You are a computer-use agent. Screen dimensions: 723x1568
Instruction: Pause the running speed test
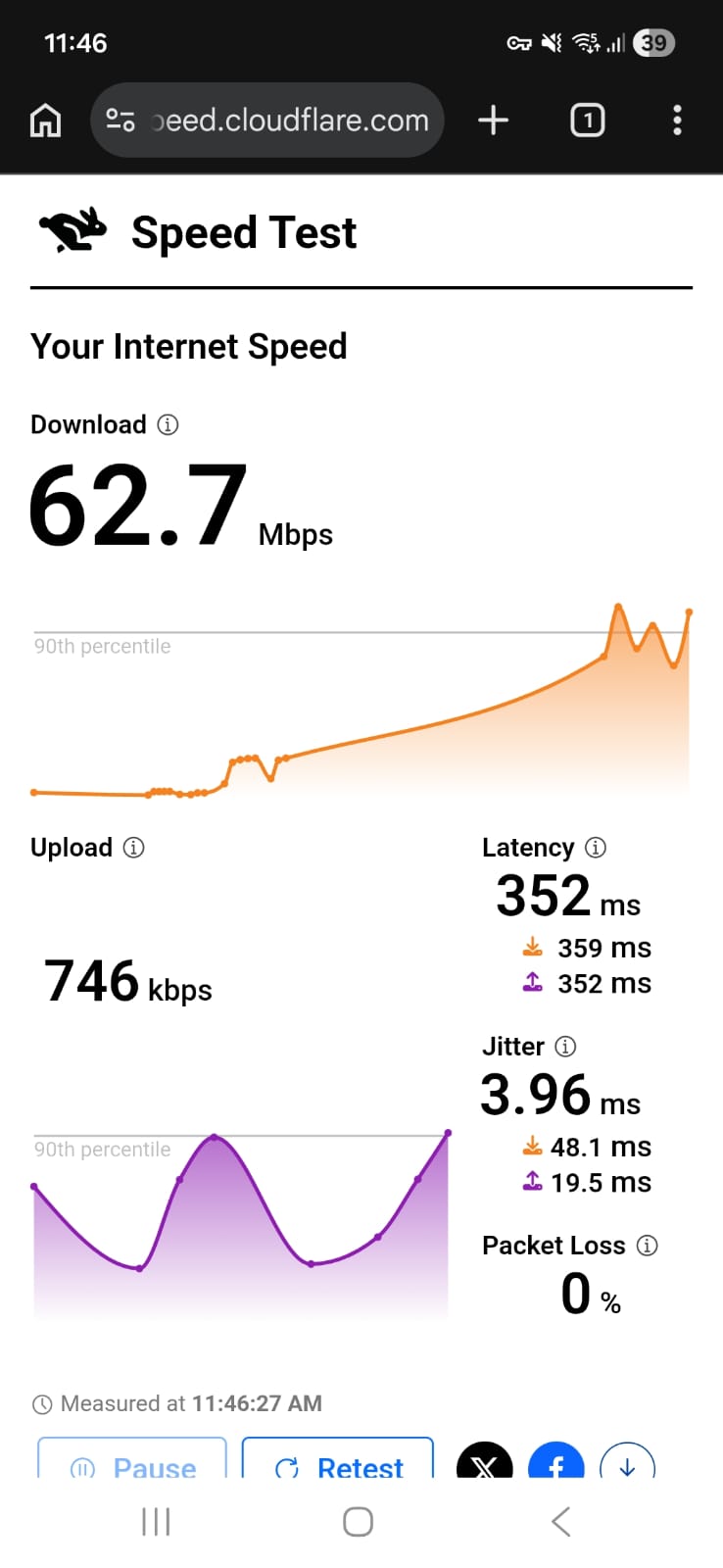tap(131, 1467)
